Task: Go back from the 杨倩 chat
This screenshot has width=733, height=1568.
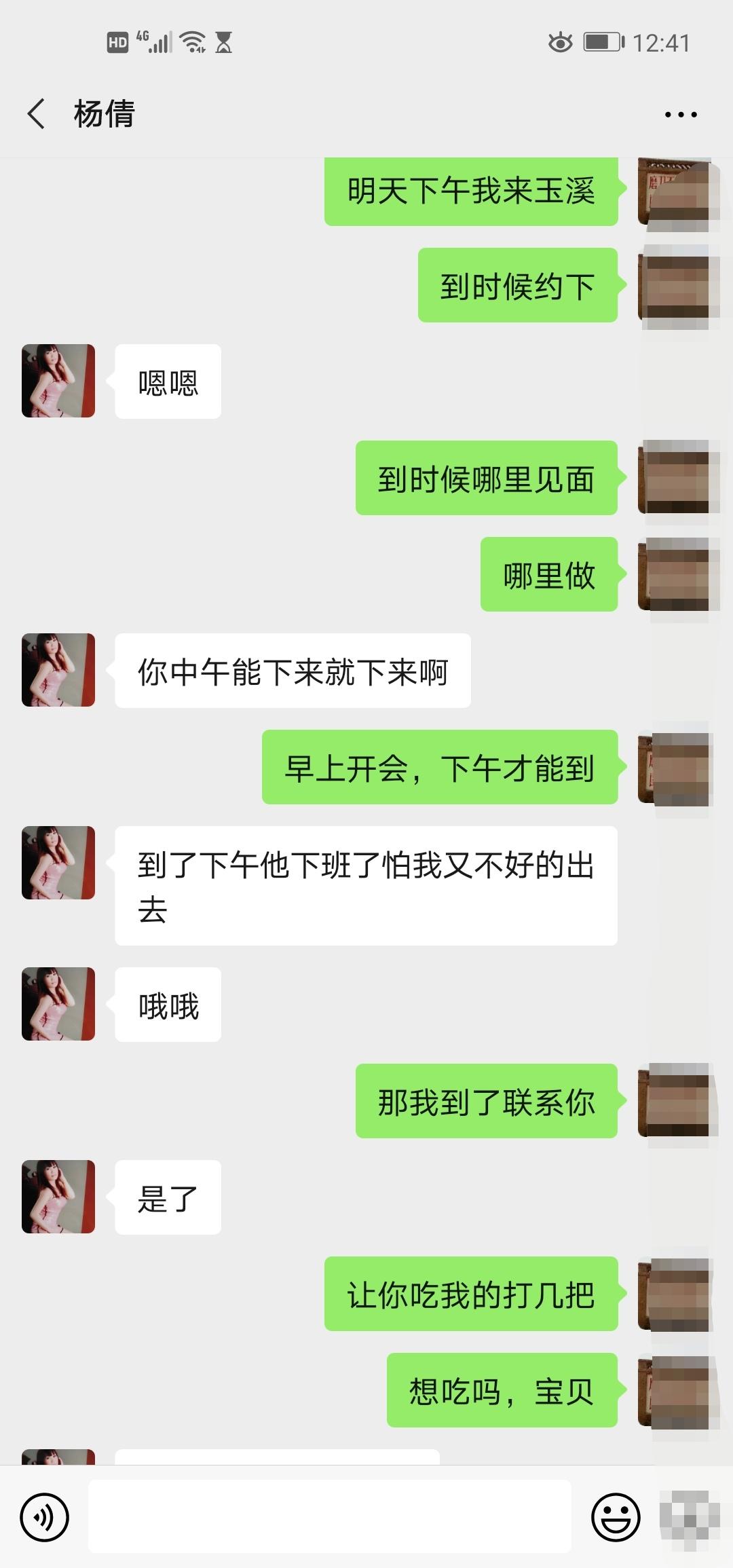Action: 37,113
